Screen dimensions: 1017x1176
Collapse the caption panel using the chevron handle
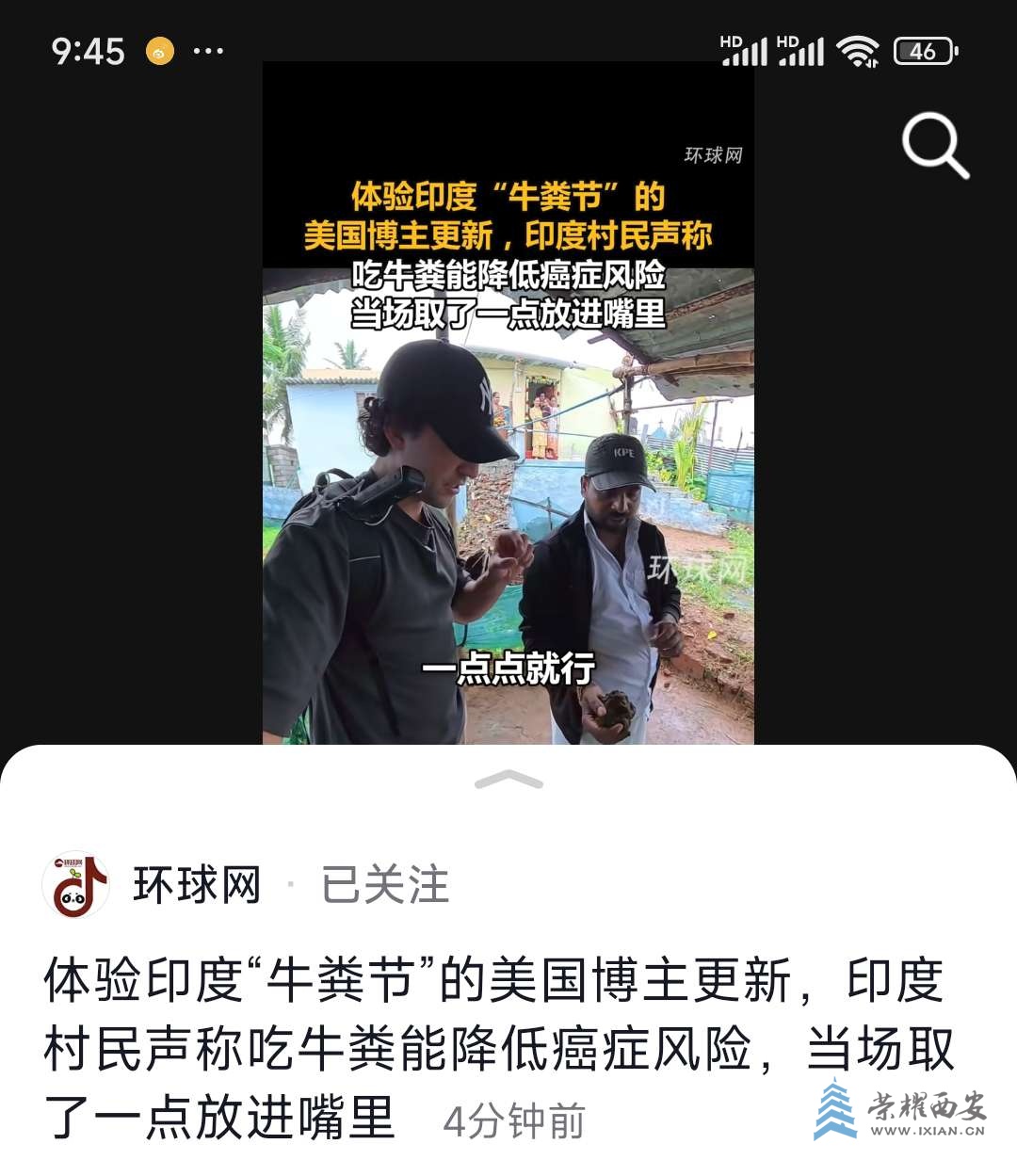(508, 780)
